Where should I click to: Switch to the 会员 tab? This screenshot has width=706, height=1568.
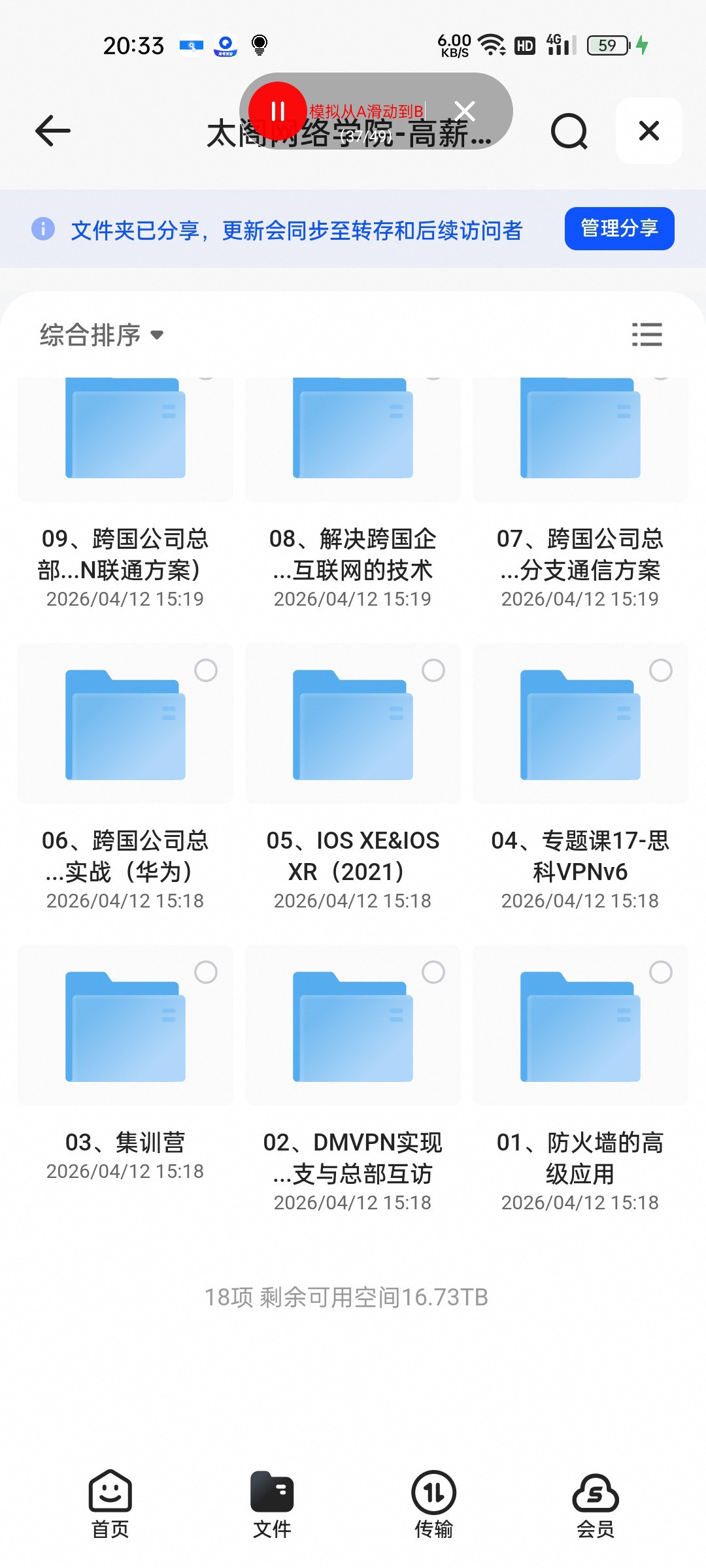596,1505
